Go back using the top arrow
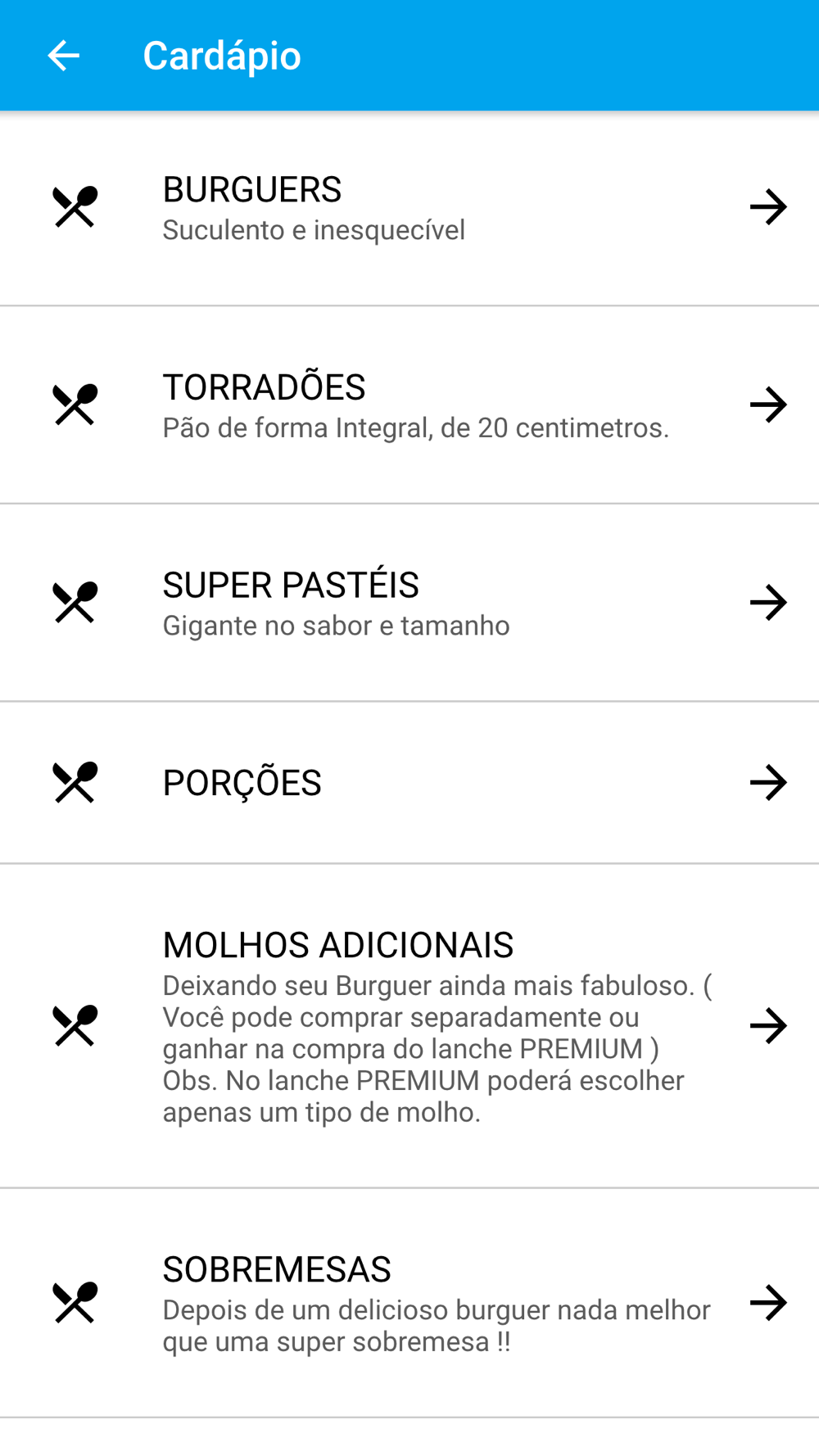The image size is (819, 1456). pos(64,56)
